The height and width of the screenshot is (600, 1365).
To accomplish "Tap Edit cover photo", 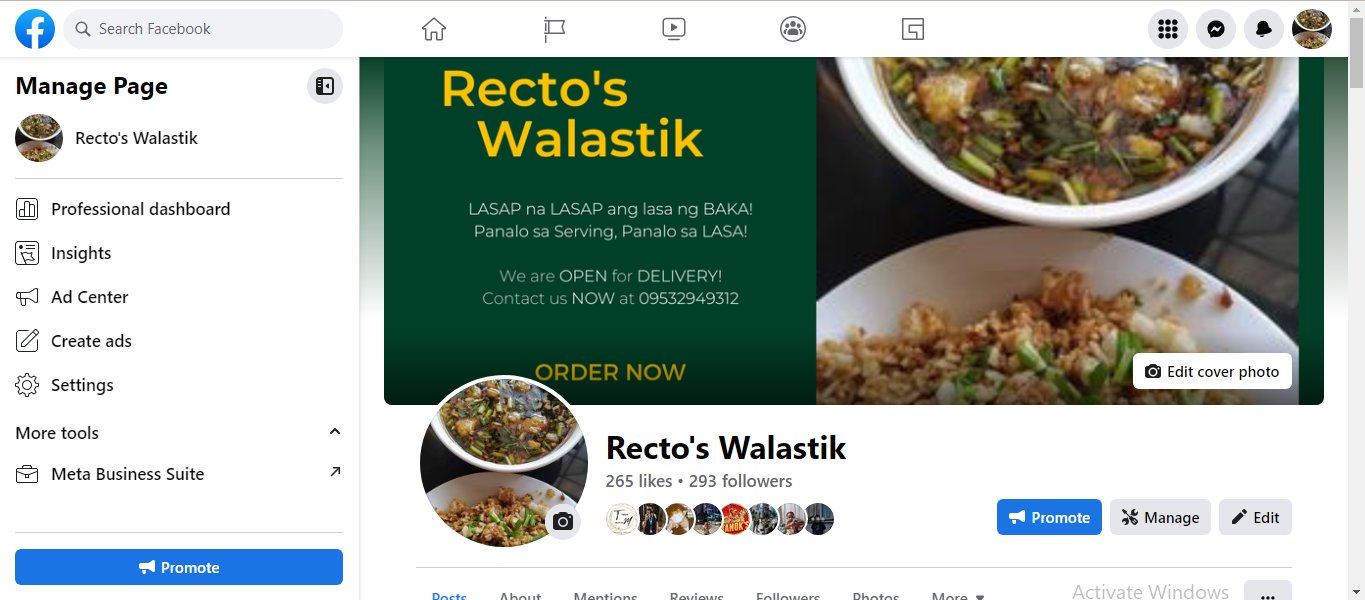I will click(x=1212, y=372).
